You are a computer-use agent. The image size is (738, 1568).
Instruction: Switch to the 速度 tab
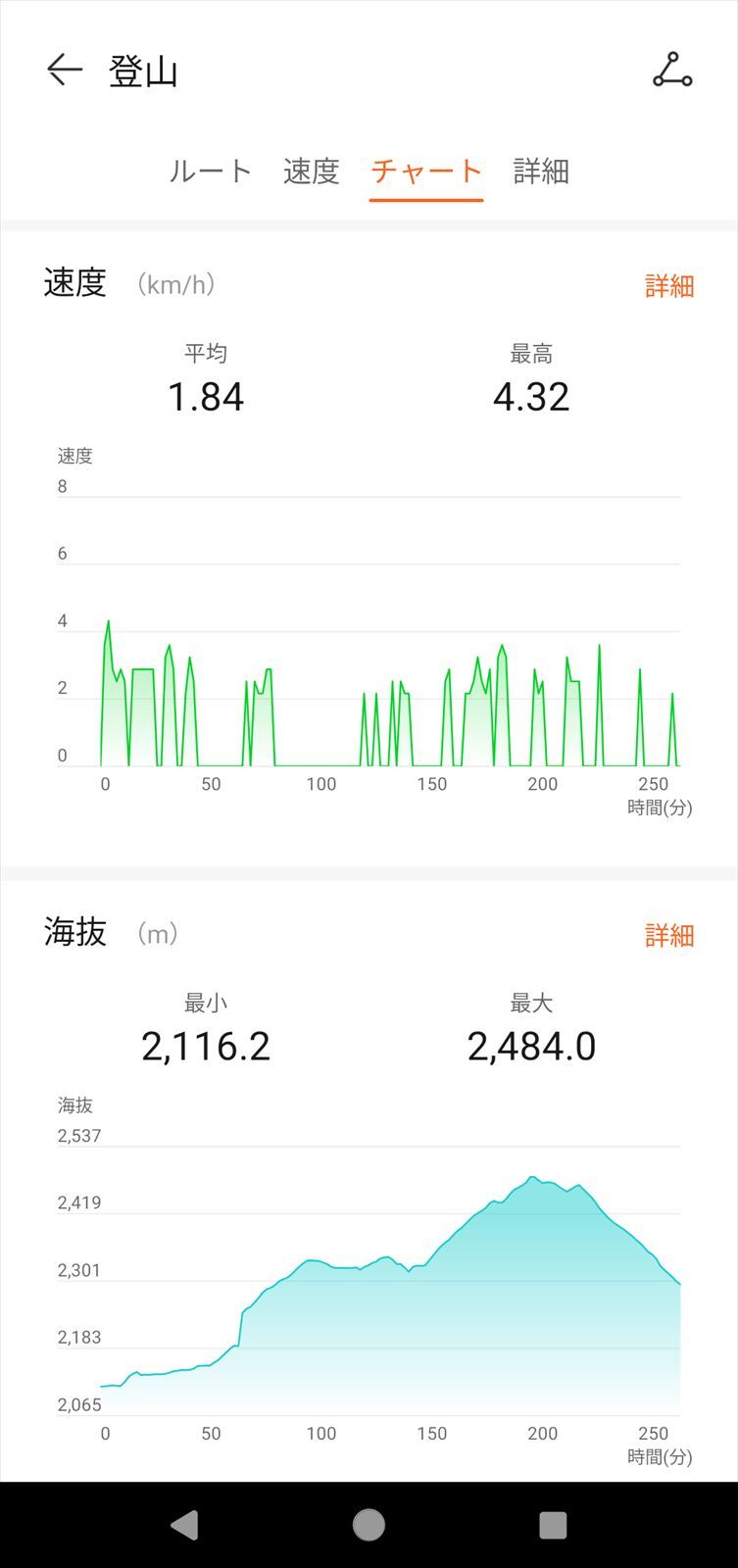coord(312,171)
